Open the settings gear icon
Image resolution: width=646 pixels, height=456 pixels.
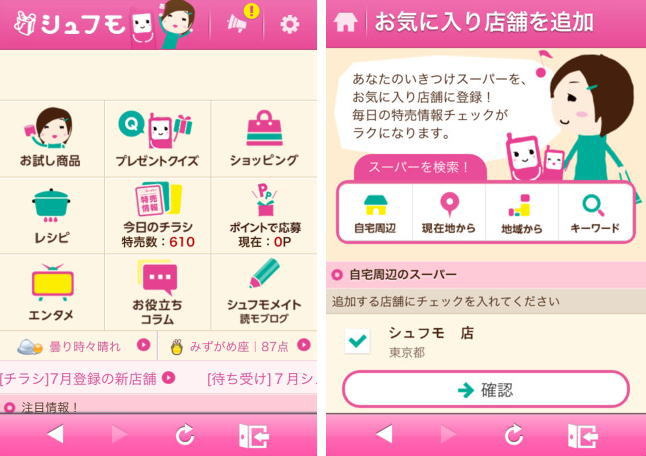tap(290, 24)
